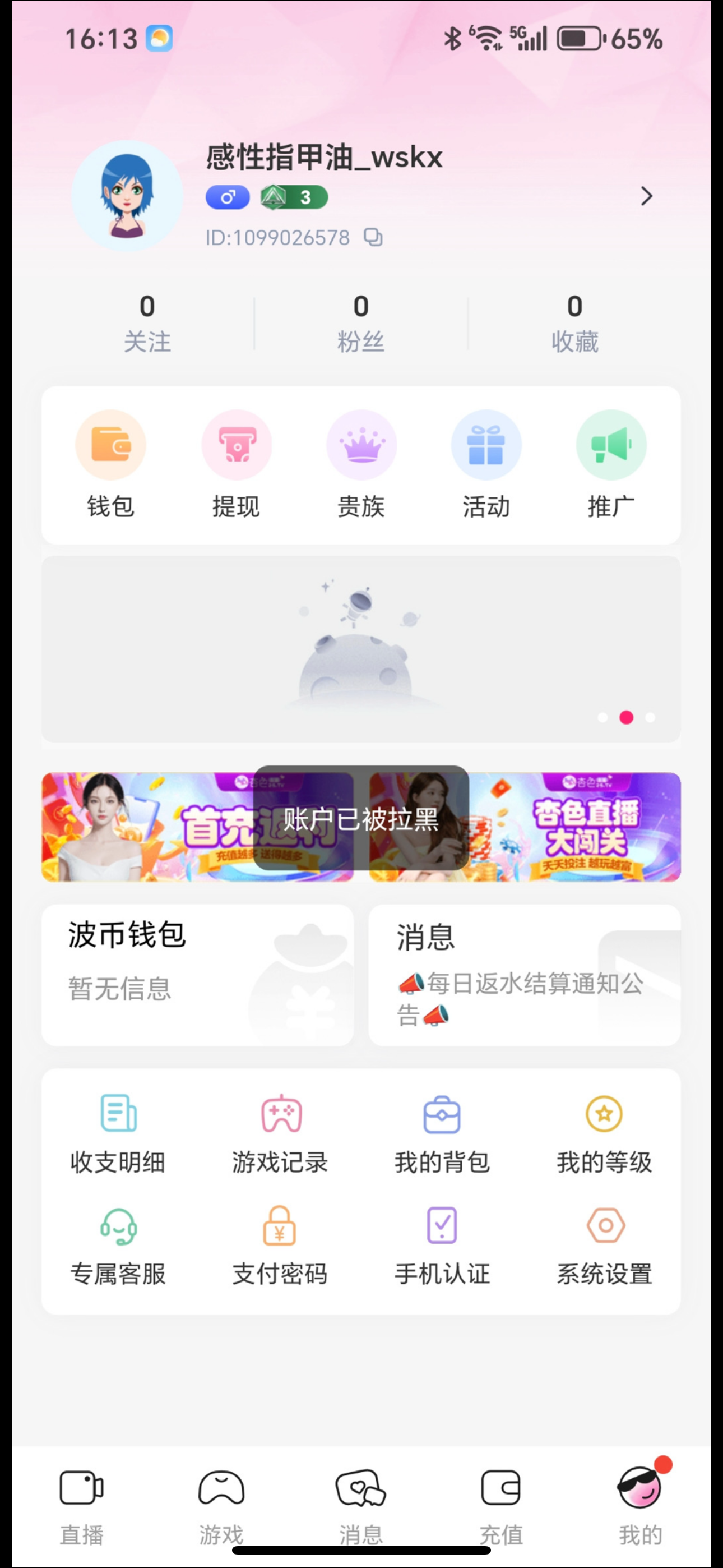Open 我的背包 backpack
This screenshot has width=723, height=1568.
[442, 1133]
